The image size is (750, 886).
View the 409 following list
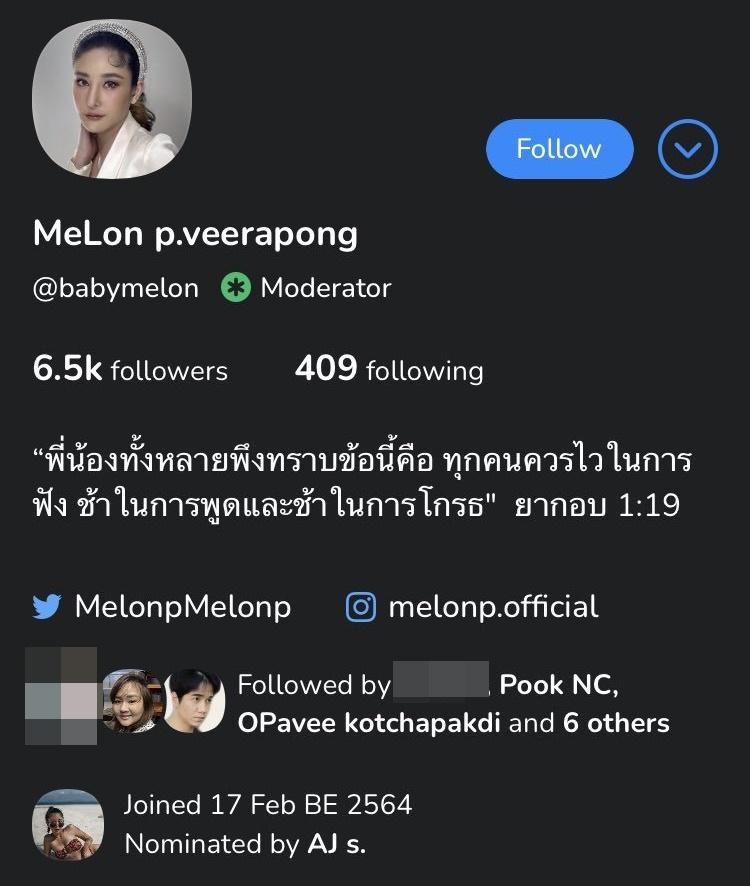[x=388, y=370]
